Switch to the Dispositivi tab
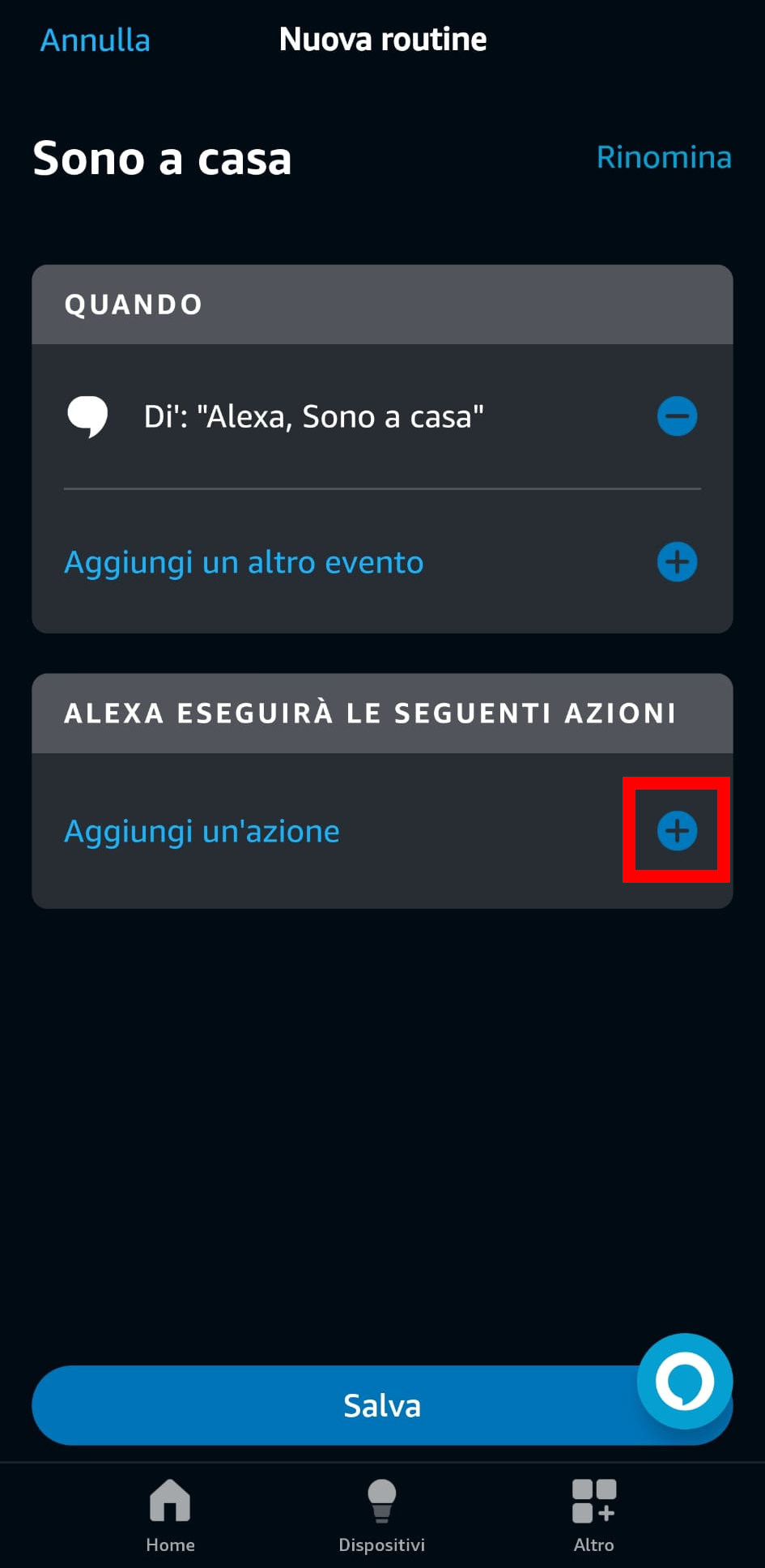 (381, 1516)
